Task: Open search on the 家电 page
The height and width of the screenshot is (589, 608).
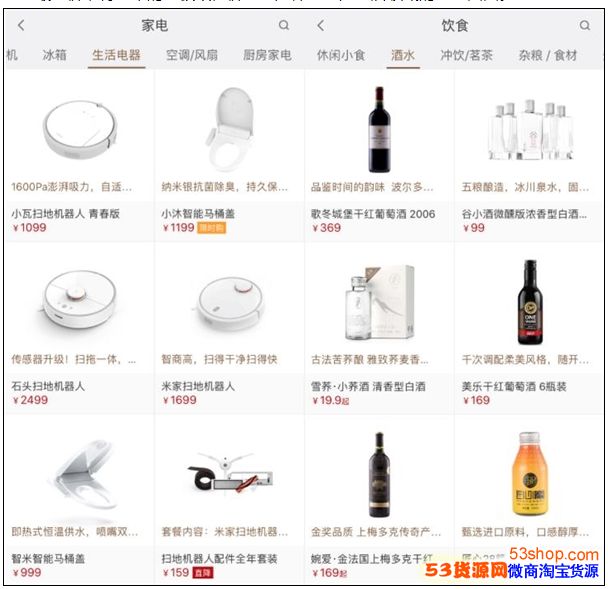Action: 284,25
